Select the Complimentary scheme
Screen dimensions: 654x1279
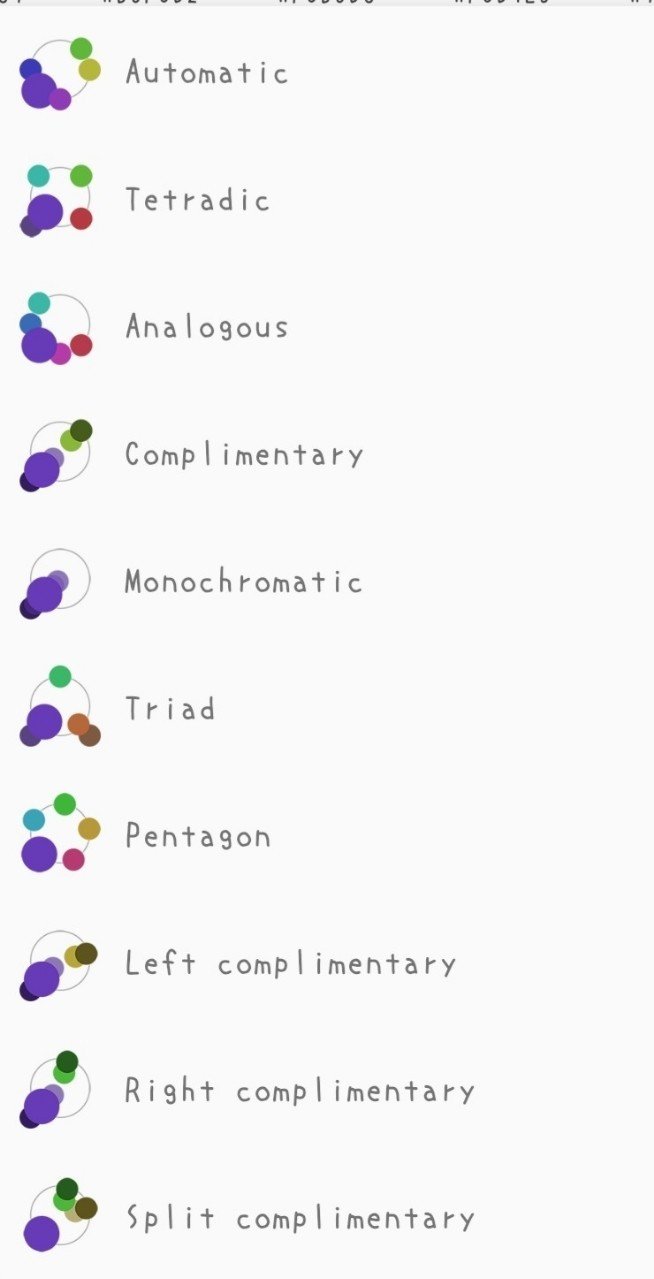243,455
